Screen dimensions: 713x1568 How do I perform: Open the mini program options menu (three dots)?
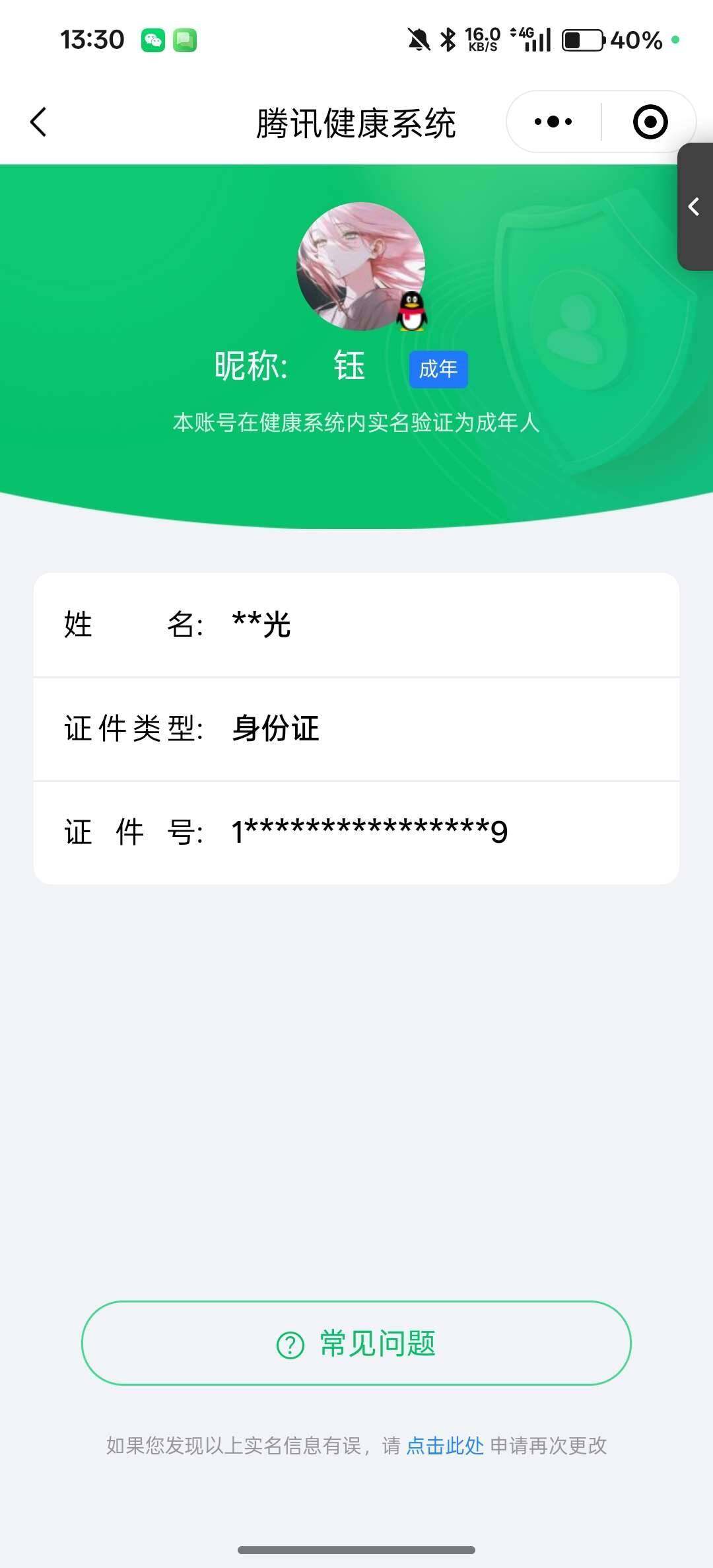click(551, 122)
